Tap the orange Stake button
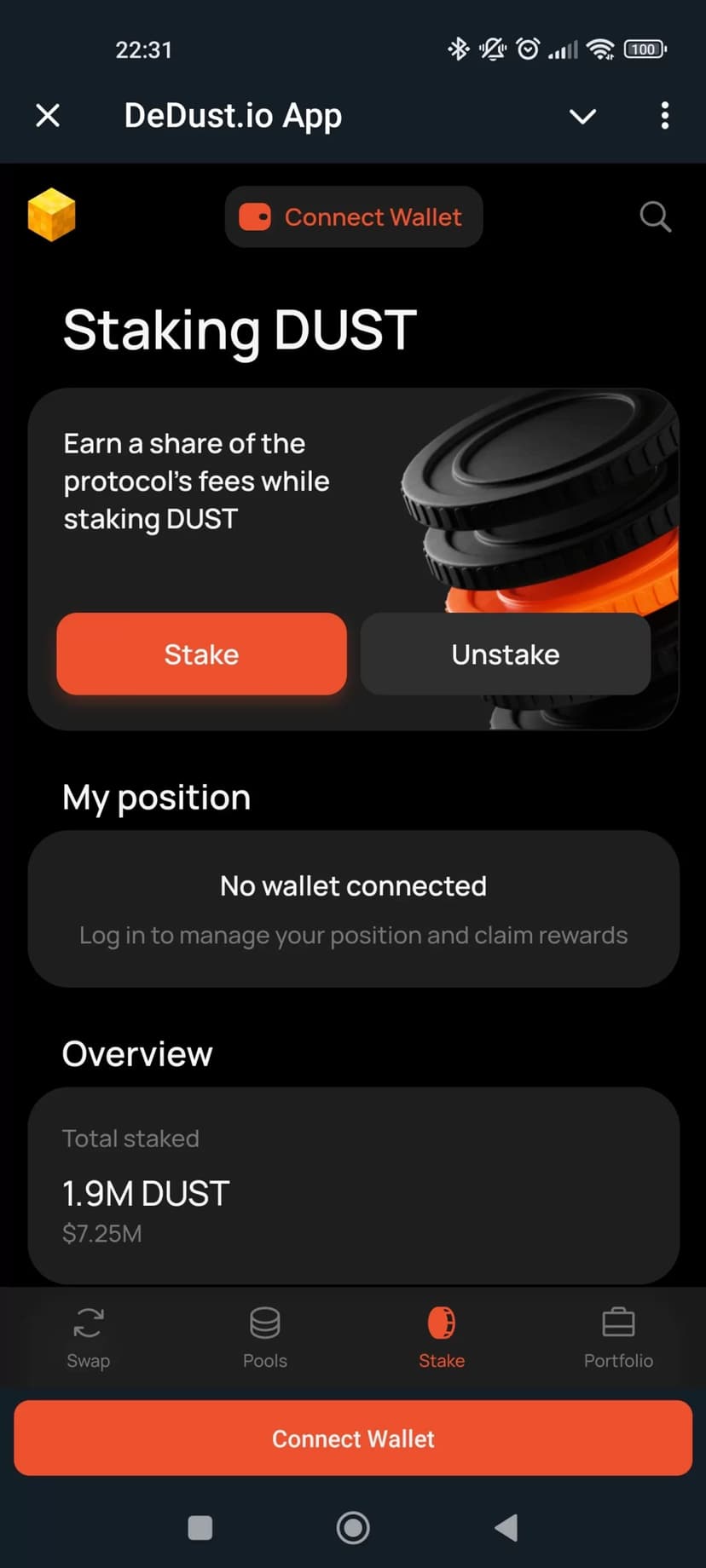Screen dimensions: 706x1568 point(201,654)
